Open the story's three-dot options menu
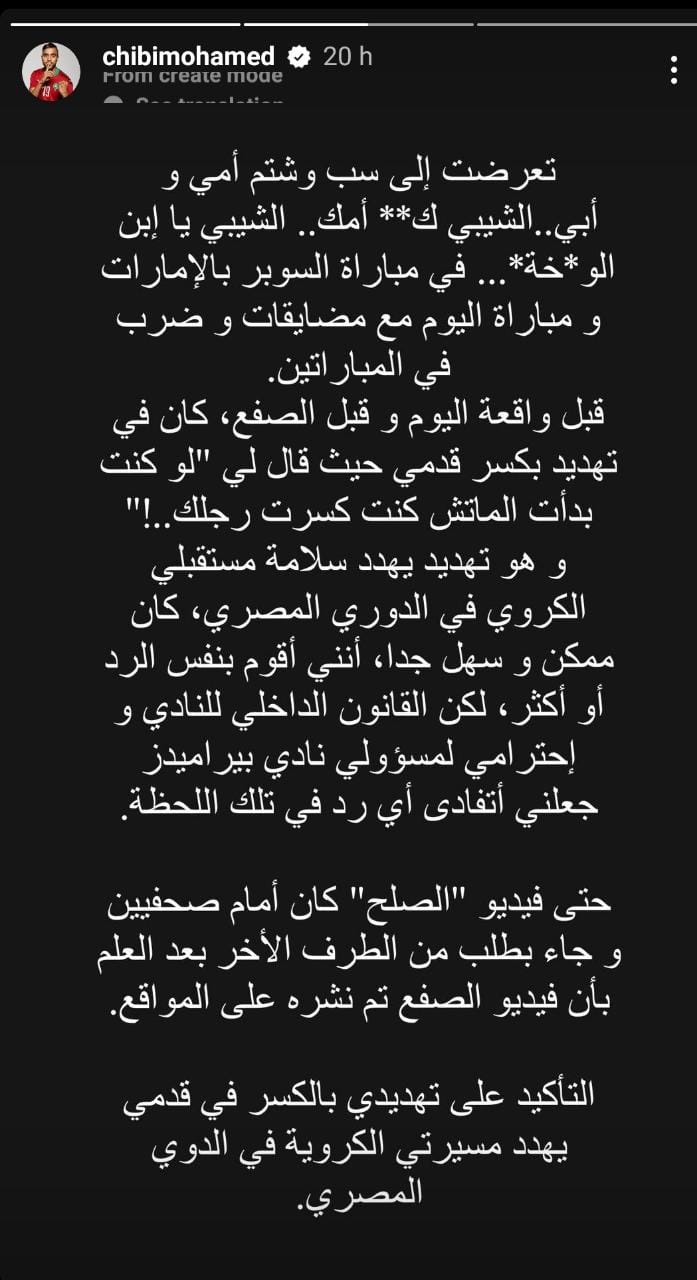Screen dimensions: 697x1280 coord(674,69)
